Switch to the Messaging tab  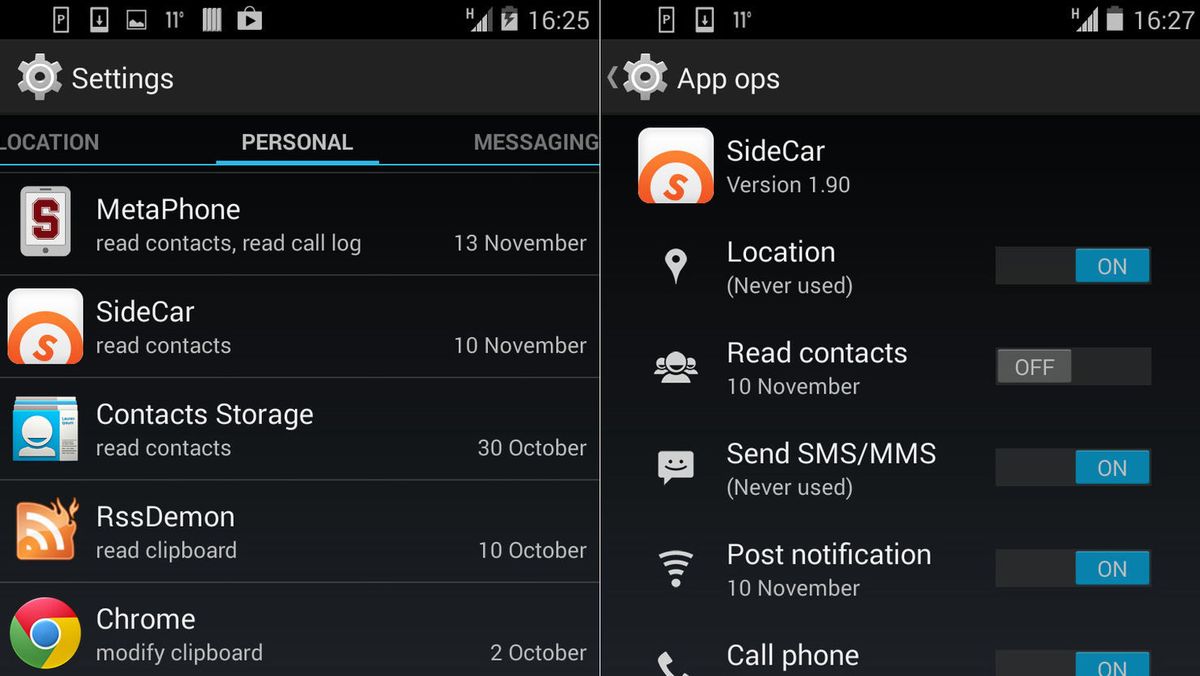click(536, 142)
